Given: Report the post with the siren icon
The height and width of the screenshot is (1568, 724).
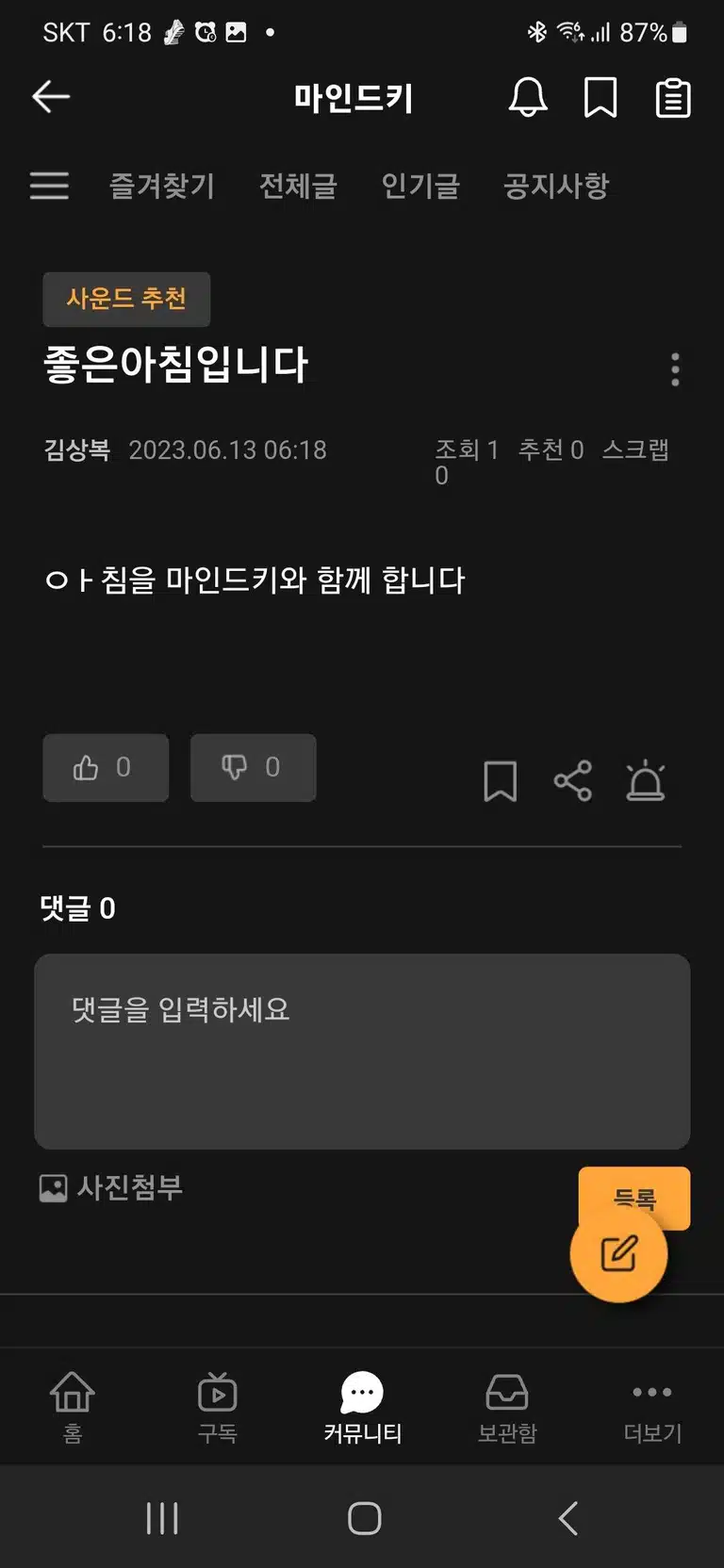Looking at the screenshot, I should coord(646,781).
